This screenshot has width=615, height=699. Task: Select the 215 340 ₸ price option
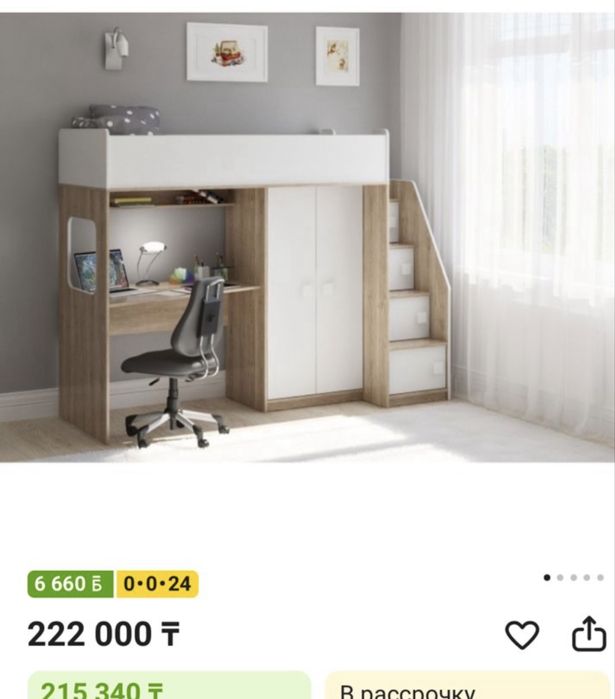coord(169,686)
